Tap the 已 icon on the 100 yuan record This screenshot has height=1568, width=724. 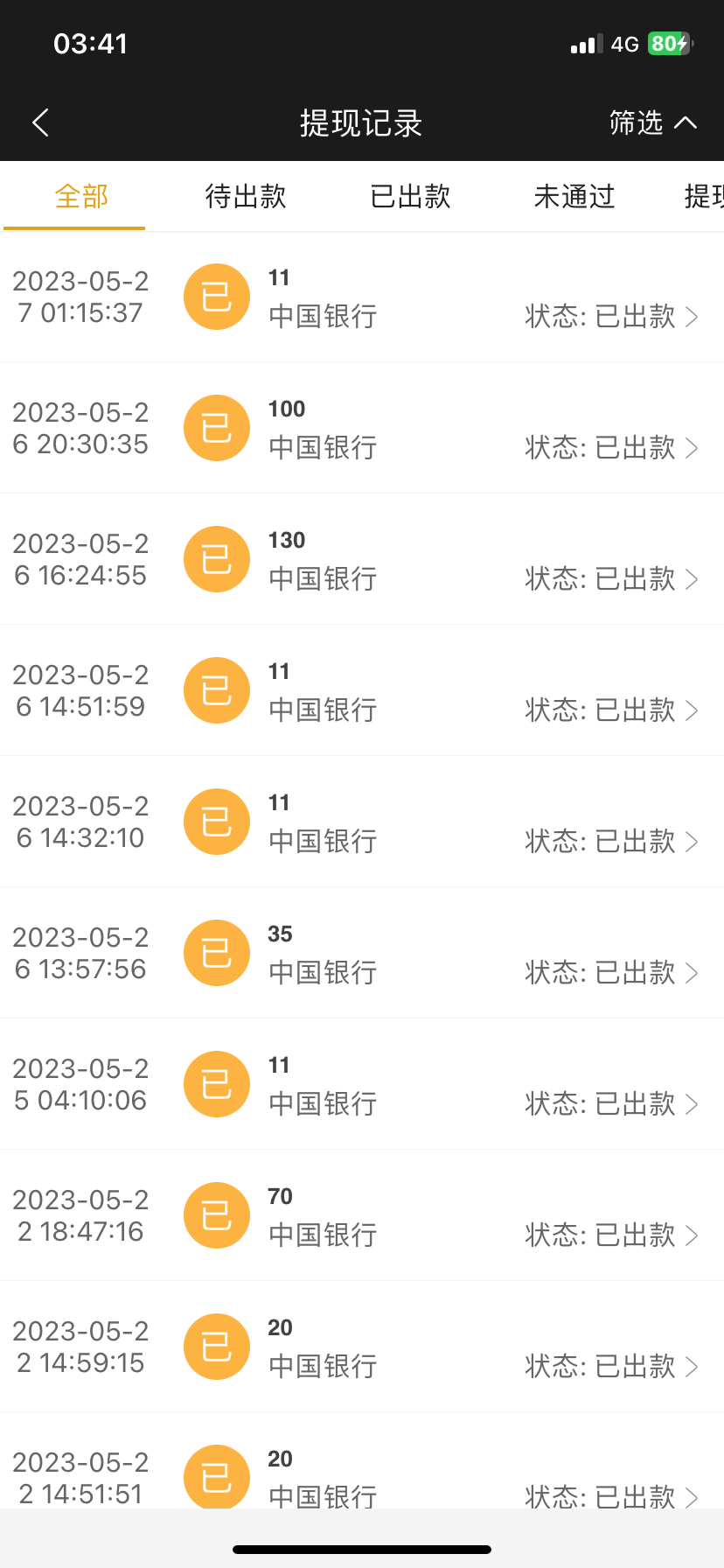click(x=216, y=428)
